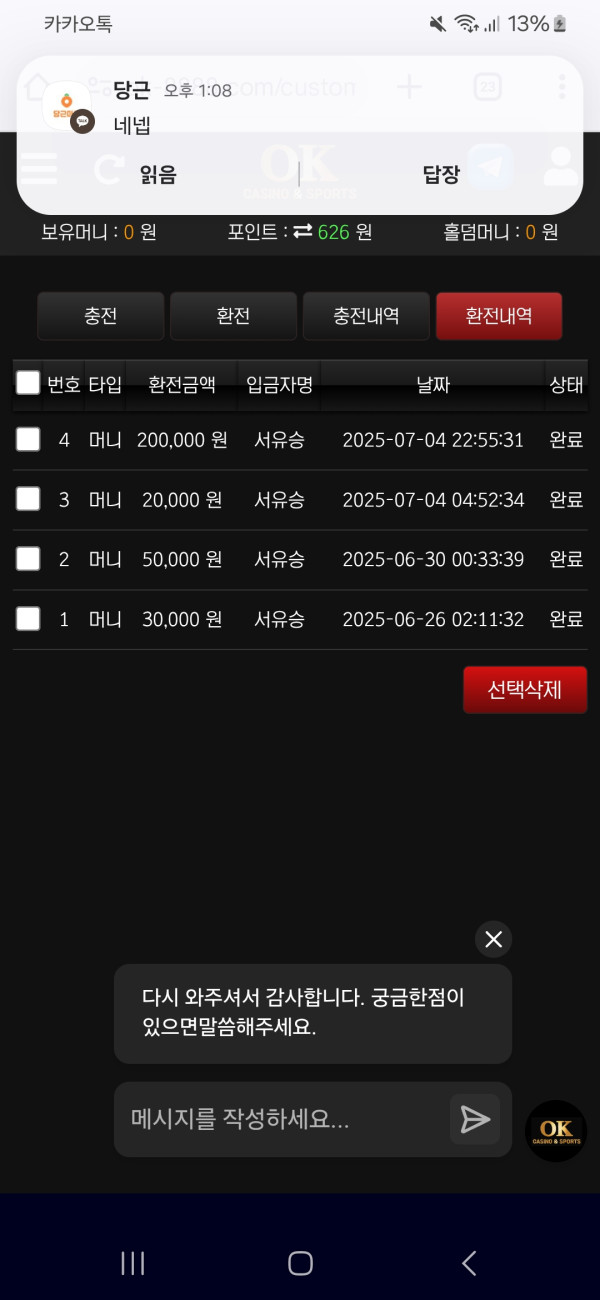Viewport: 600px width, 1300px height.
Task: Open recent apps from the navigation bar
Action: (x=133, y=1263)
